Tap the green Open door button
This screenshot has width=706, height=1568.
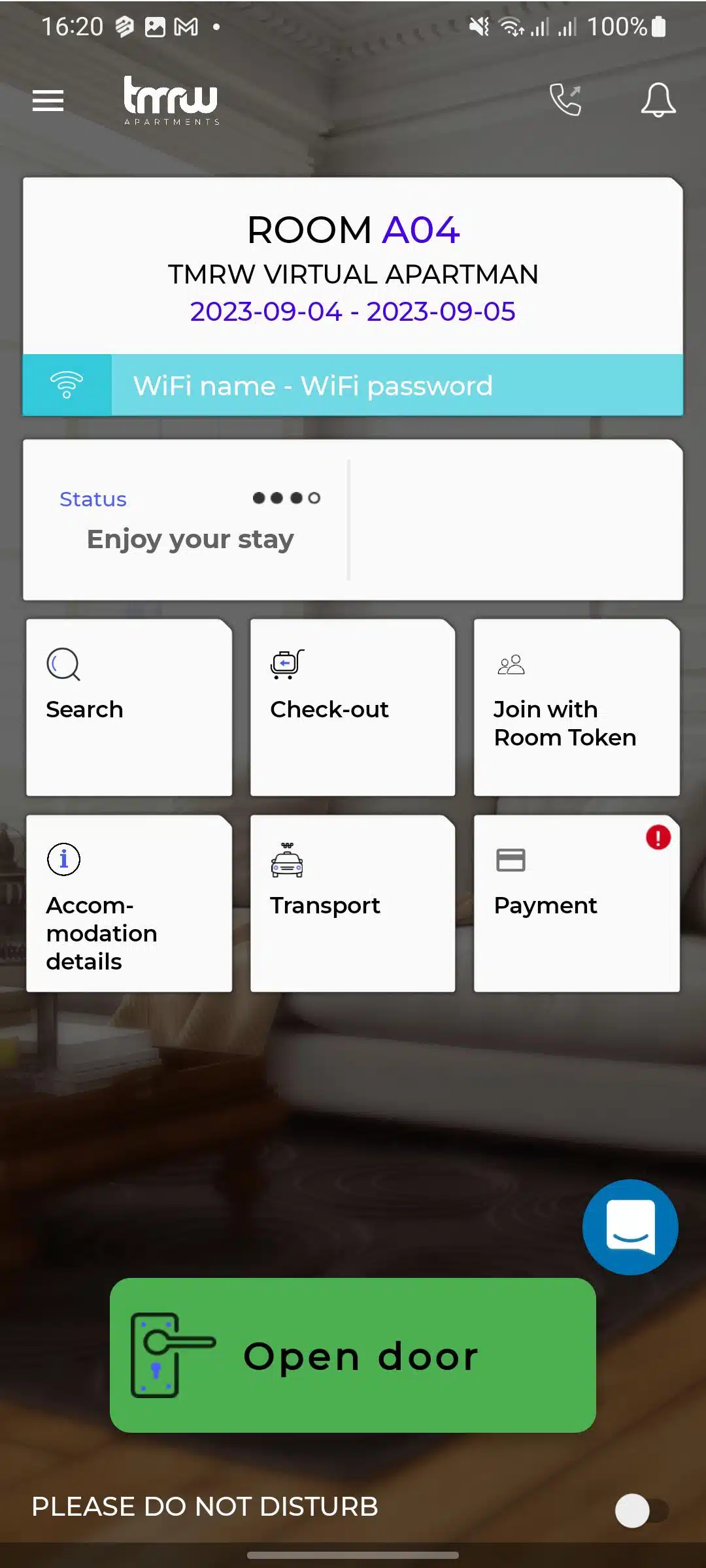coord(353,1356)
